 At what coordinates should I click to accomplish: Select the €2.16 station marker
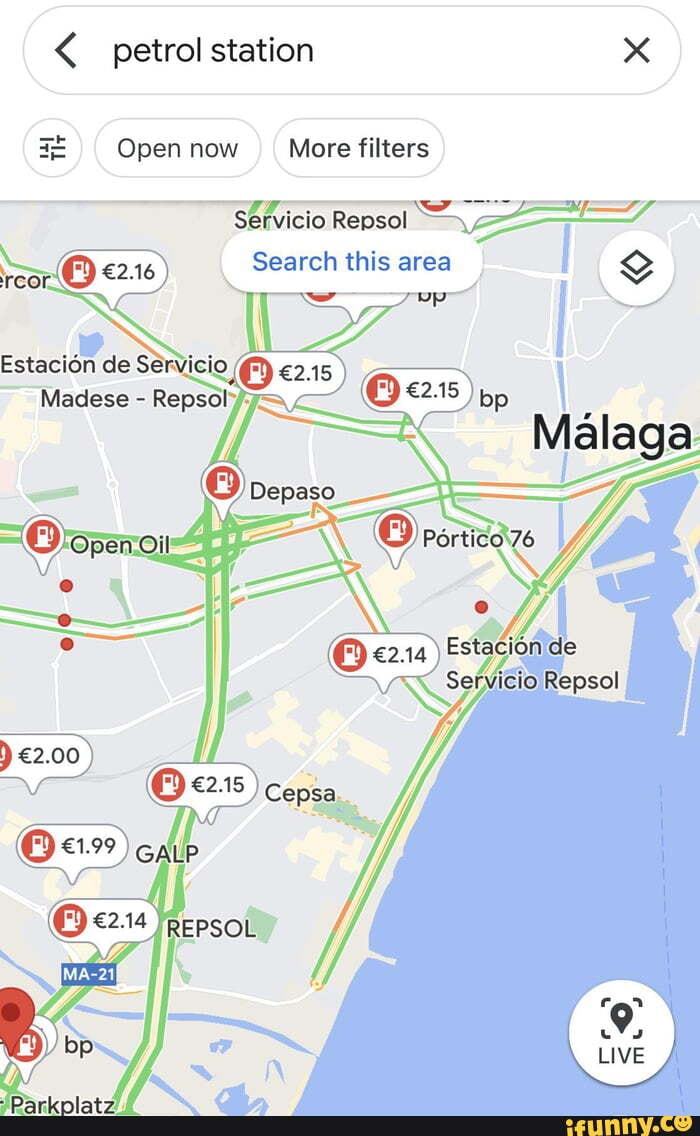tap(111, 271)
